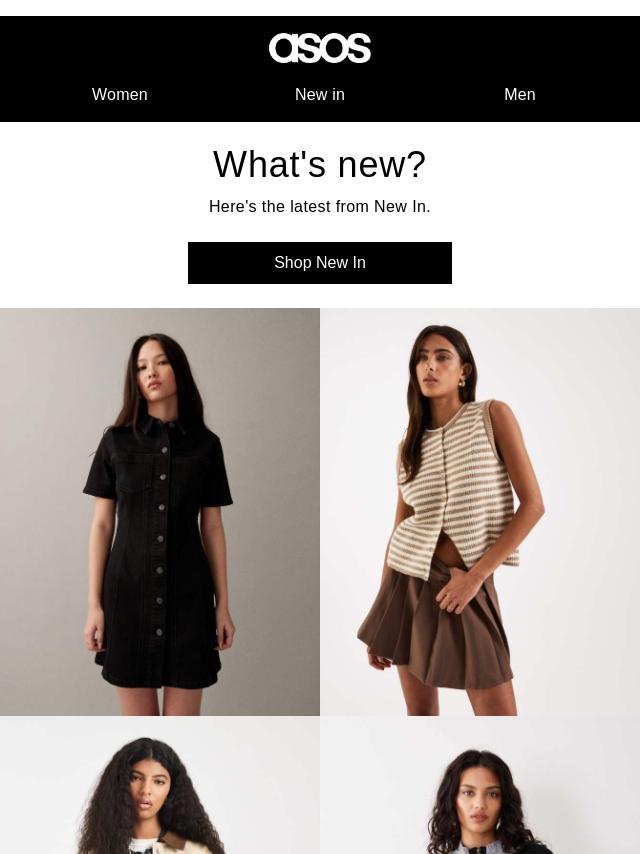Go to the New in section
The width and height of the screenshot is (640, 854).
pos(320,94)
